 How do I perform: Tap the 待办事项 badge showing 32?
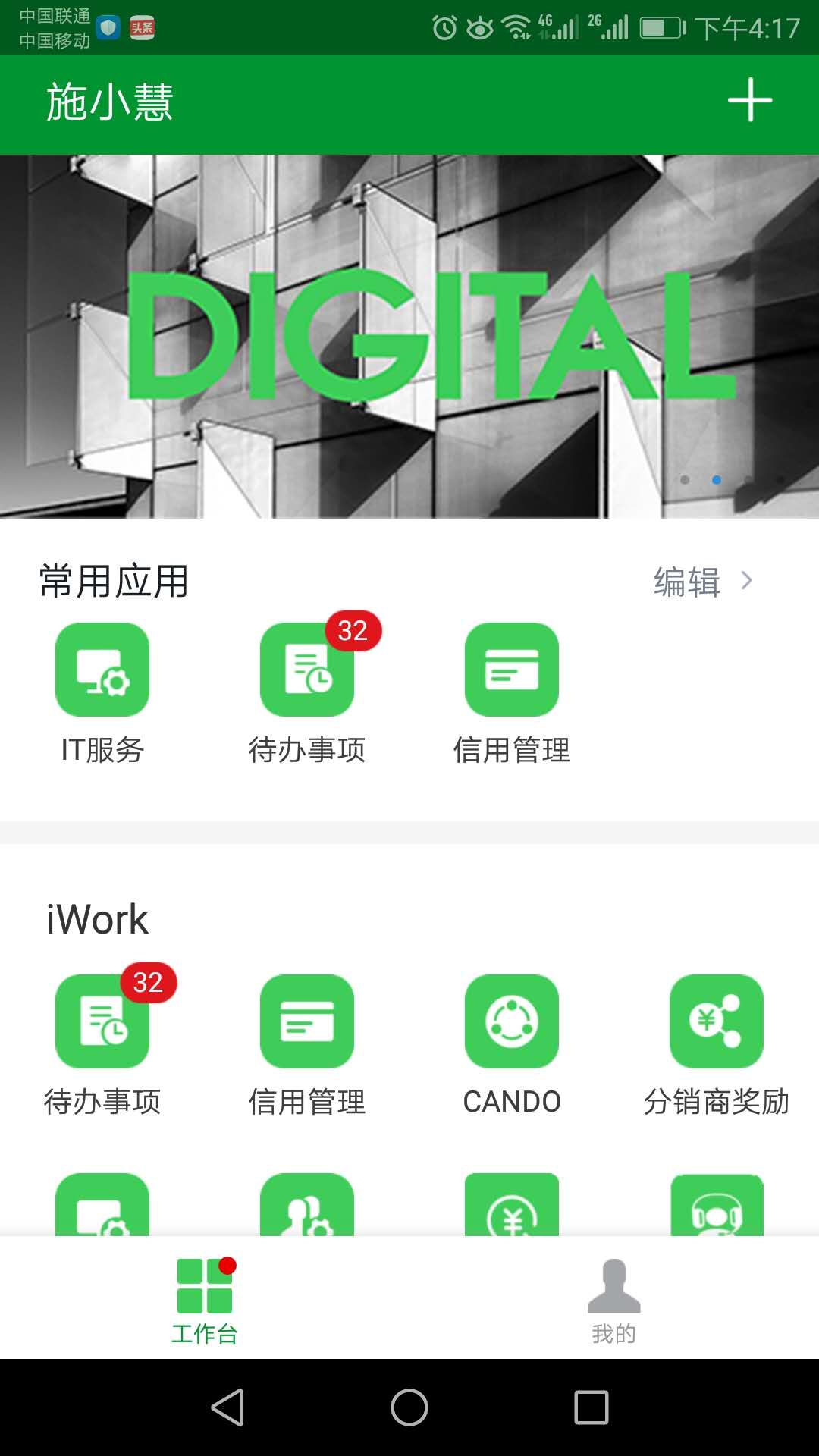[x=350, y=630]
